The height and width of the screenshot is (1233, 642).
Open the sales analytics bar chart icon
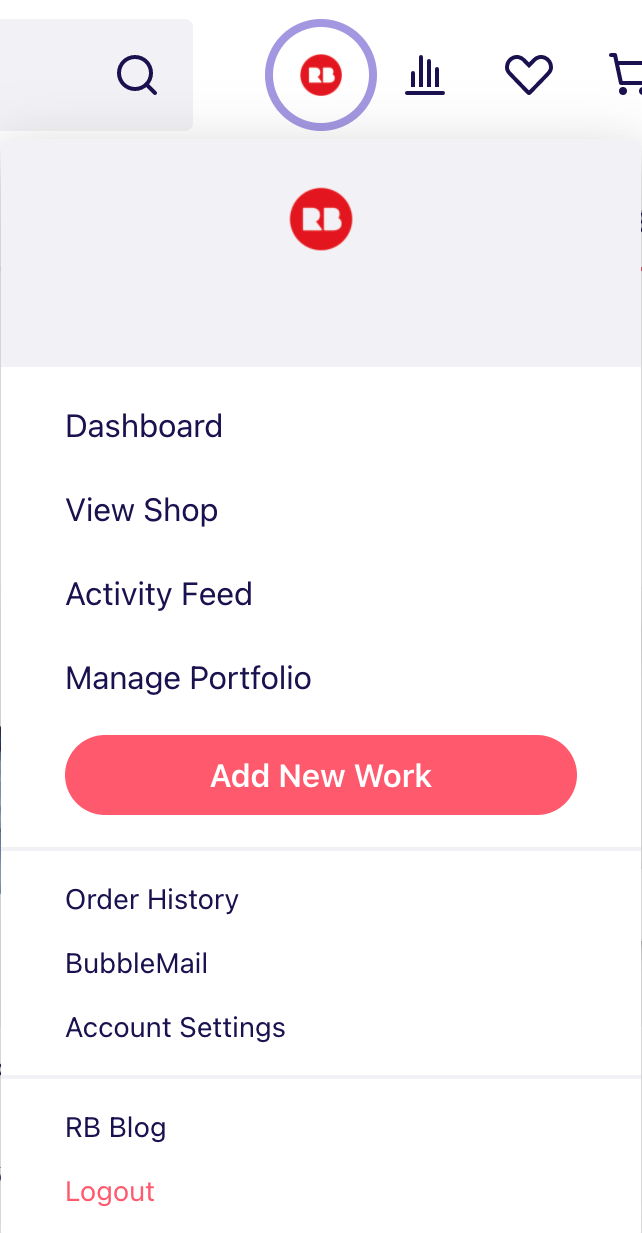pyautogui.click(x=425, y=75)
